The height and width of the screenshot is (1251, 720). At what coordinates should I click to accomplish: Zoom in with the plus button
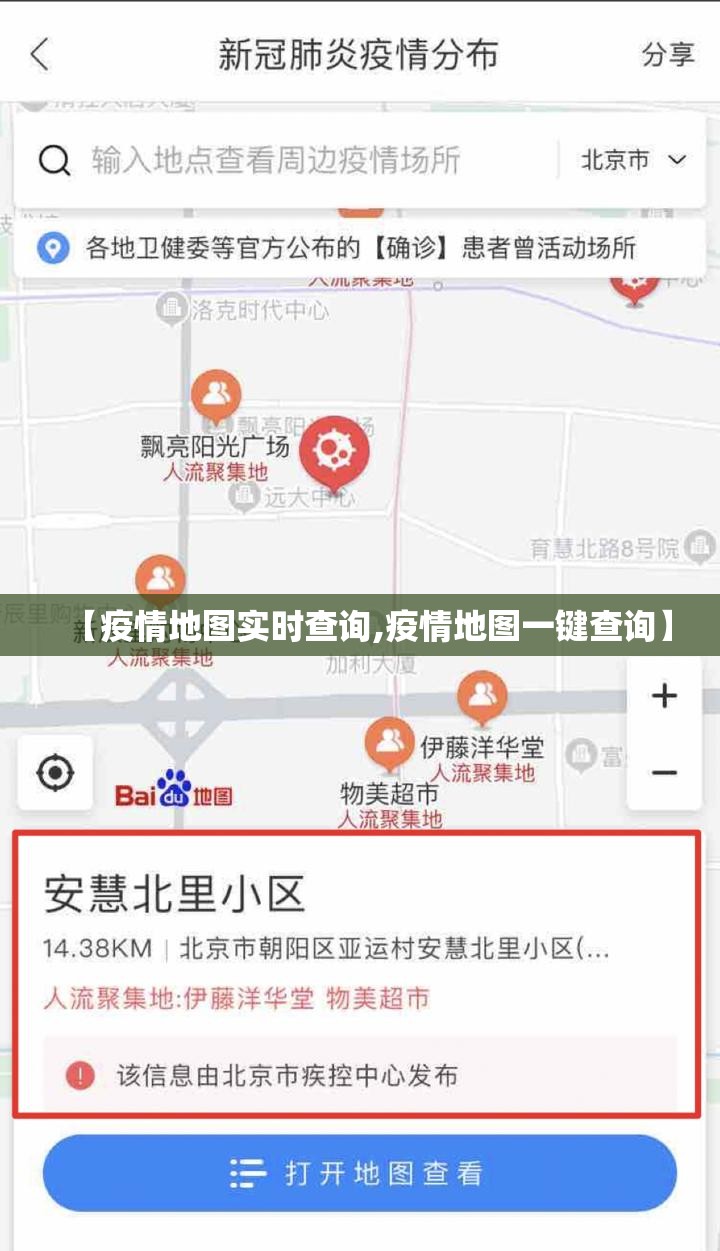664,696
